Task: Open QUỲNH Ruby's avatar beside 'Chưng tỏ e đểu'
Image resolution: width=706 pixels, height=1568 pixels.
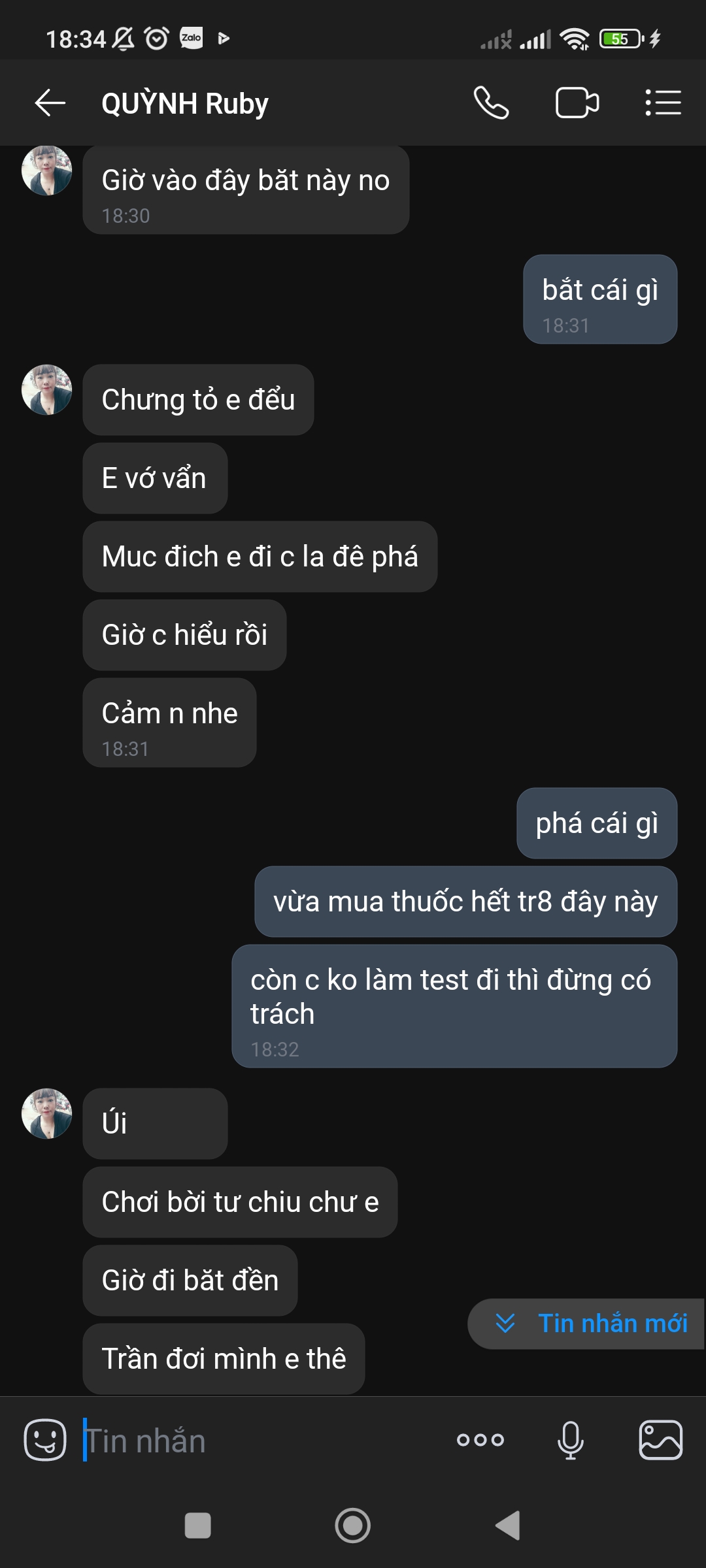Action: [47, 390]
